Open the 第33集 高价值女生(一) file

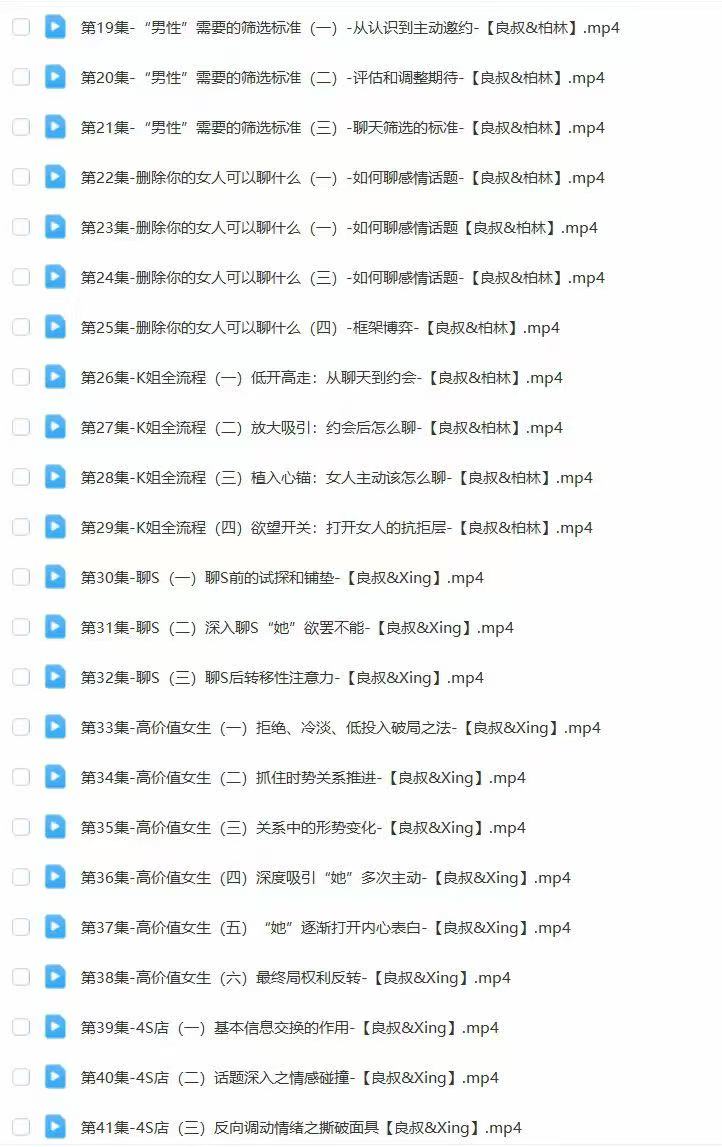pos(340,728)
